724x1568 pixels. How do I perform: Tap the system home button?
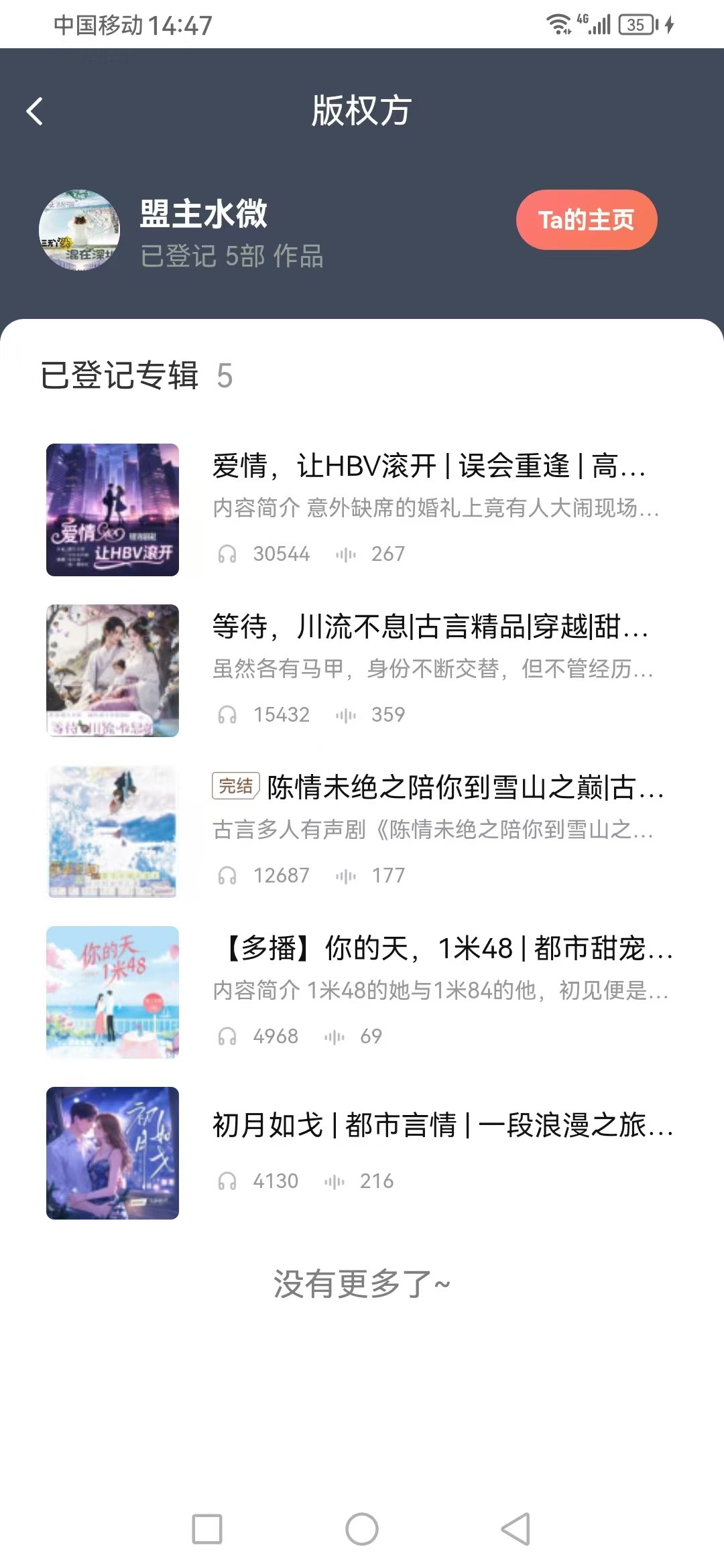coord(362,1529)
